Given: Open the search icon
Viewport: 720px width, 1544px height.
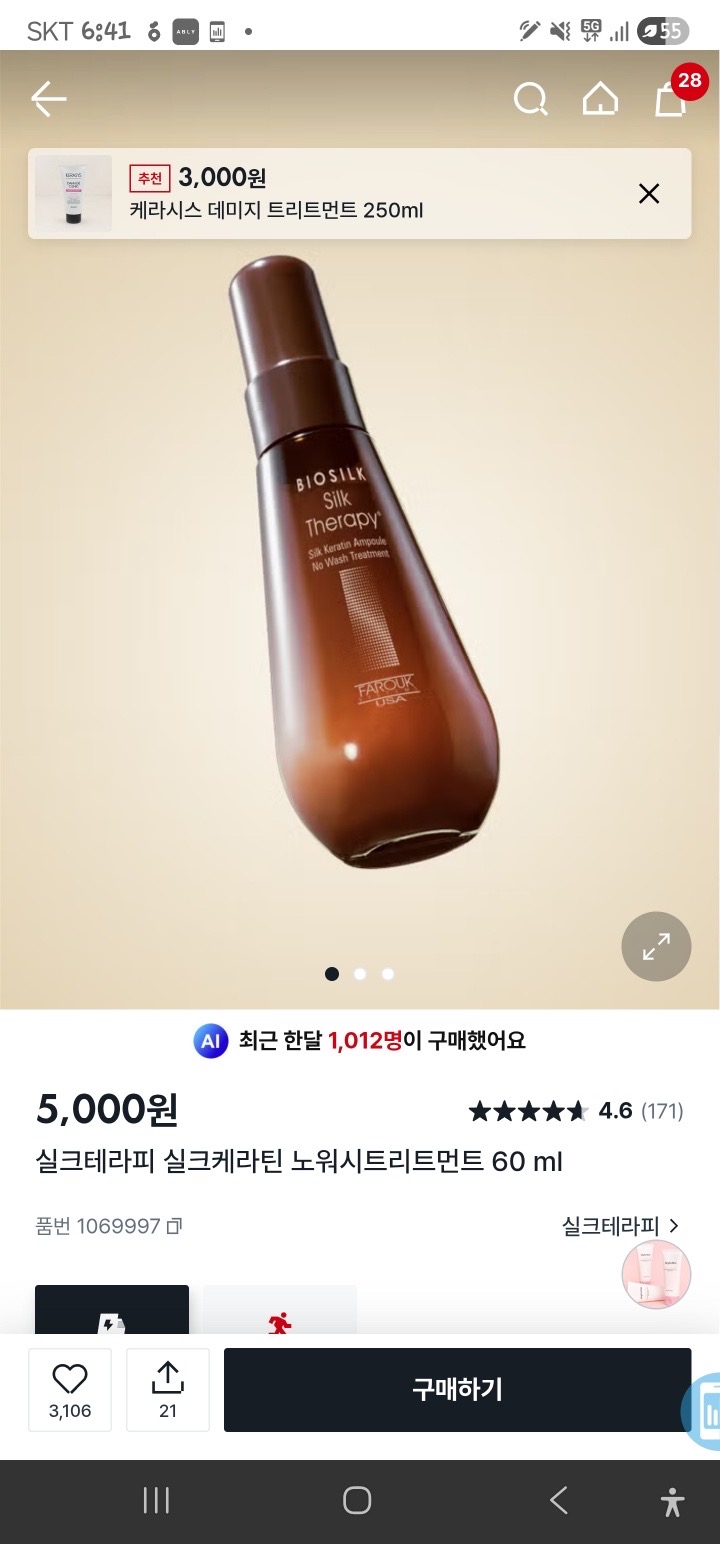Looking at the screenshot, I should click(530, 98).
